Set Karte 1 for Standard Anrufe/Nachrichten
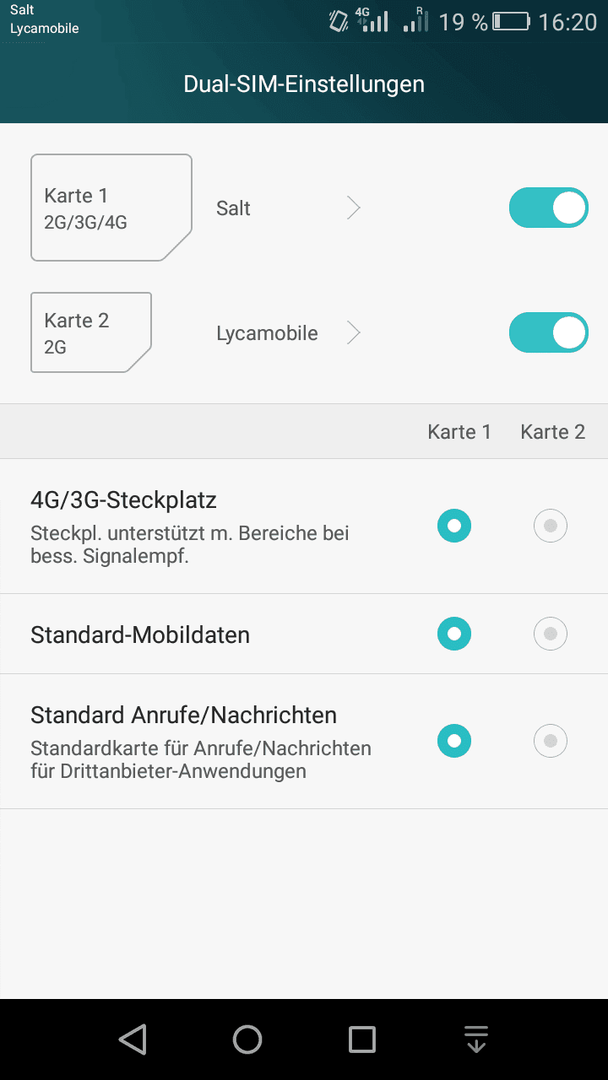The image size is (608, 1080). click(454, 741)
